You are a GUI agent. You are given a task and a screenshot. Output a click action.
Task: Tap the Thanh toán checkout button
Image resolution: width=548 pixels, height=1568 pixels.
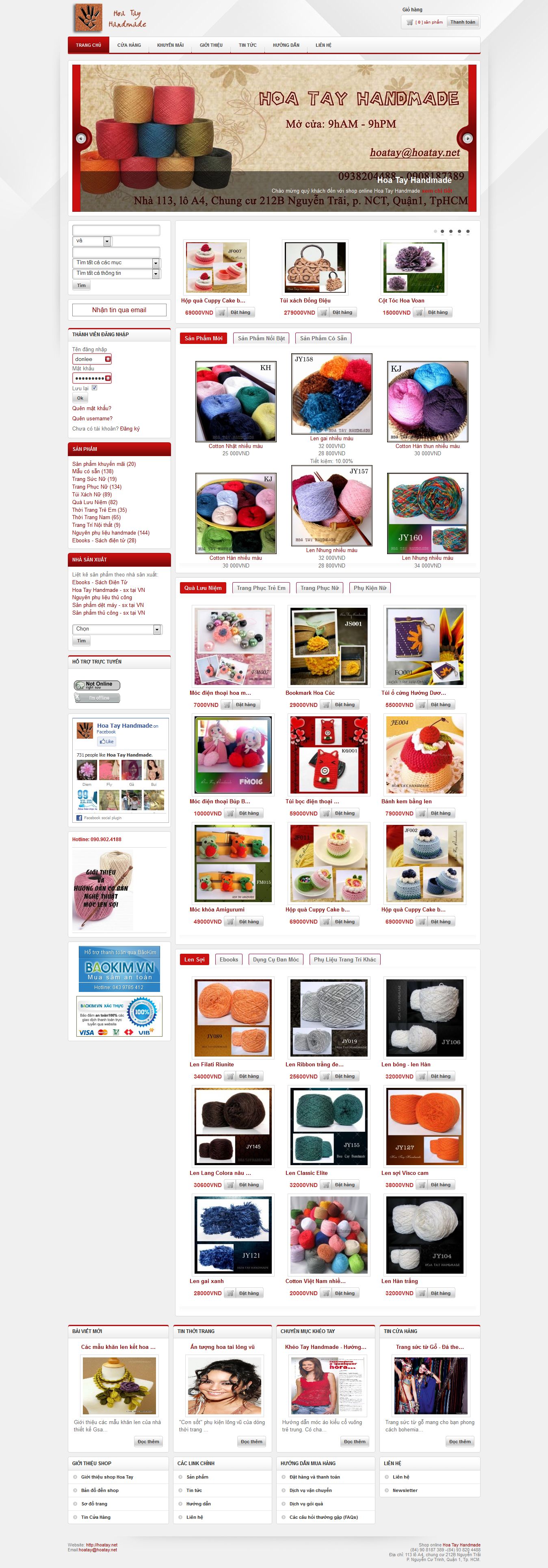[x=462, y=22]
